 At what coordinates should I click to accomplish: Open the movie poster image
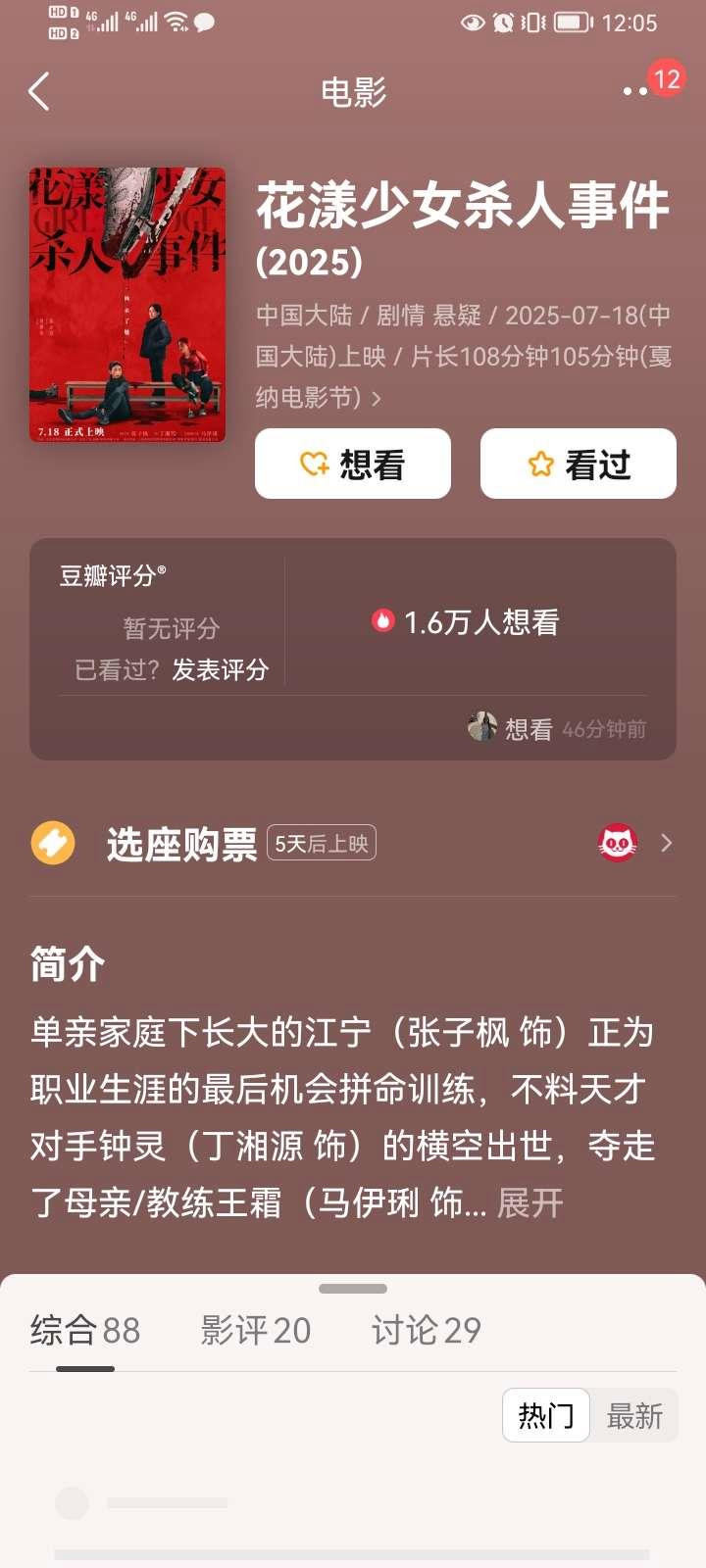point(127,305)
